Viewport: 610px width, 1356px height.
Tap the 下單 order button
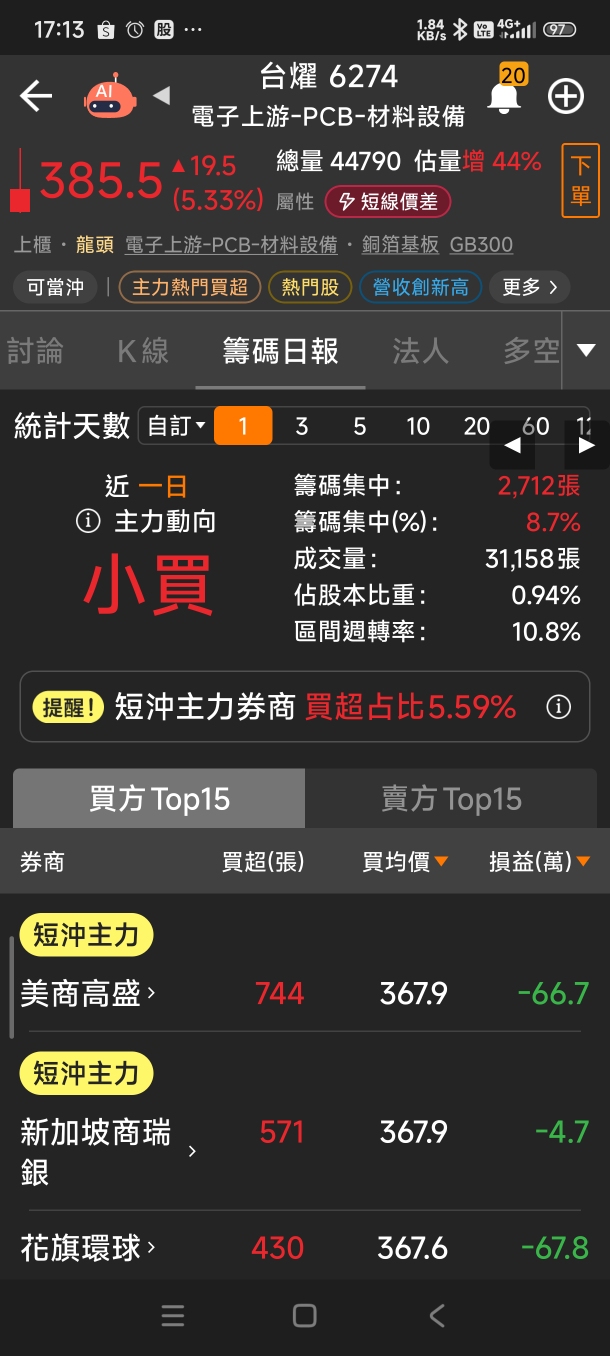click(581, 182)
